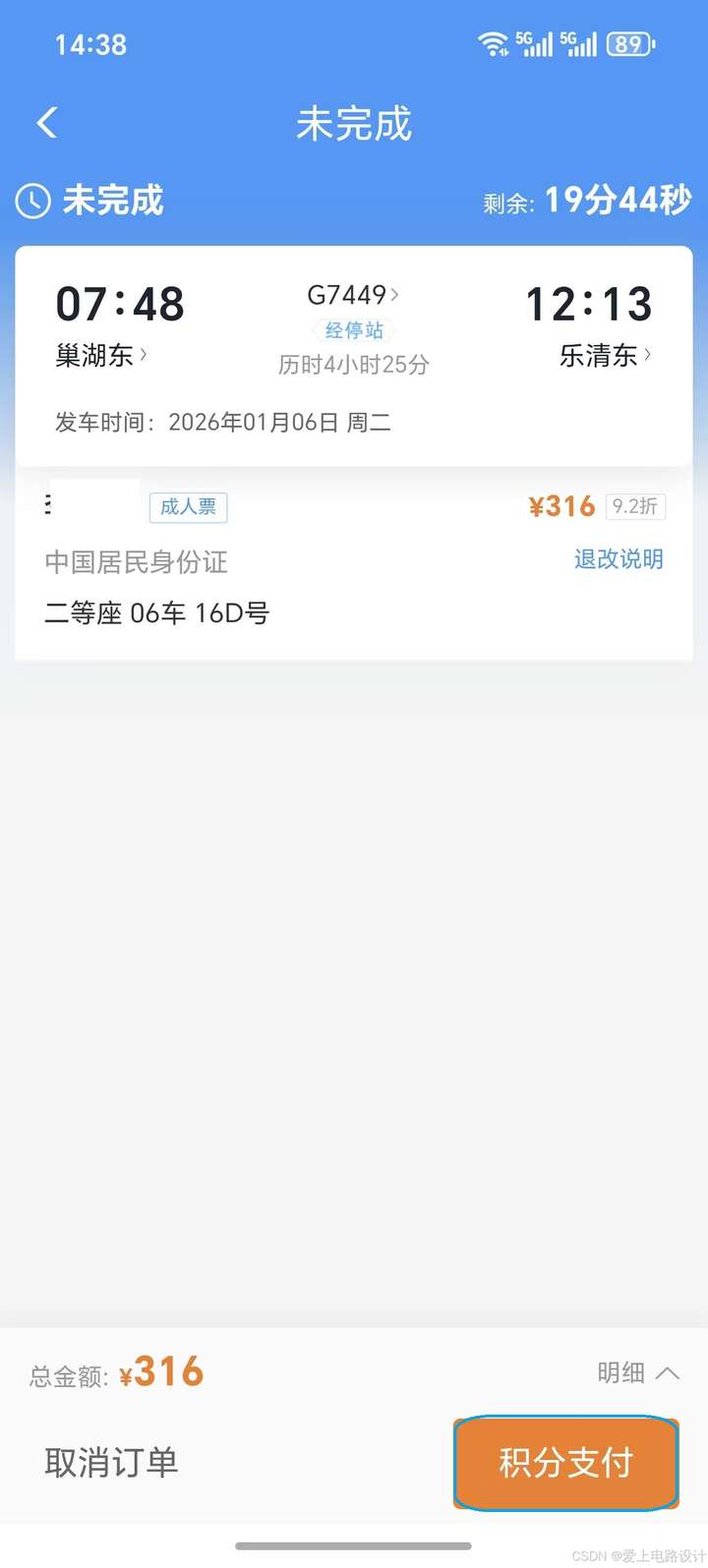Tap 取消订单 to cancel the order
Viewport: 708px width, 1568px height.
pos(111,1463)
